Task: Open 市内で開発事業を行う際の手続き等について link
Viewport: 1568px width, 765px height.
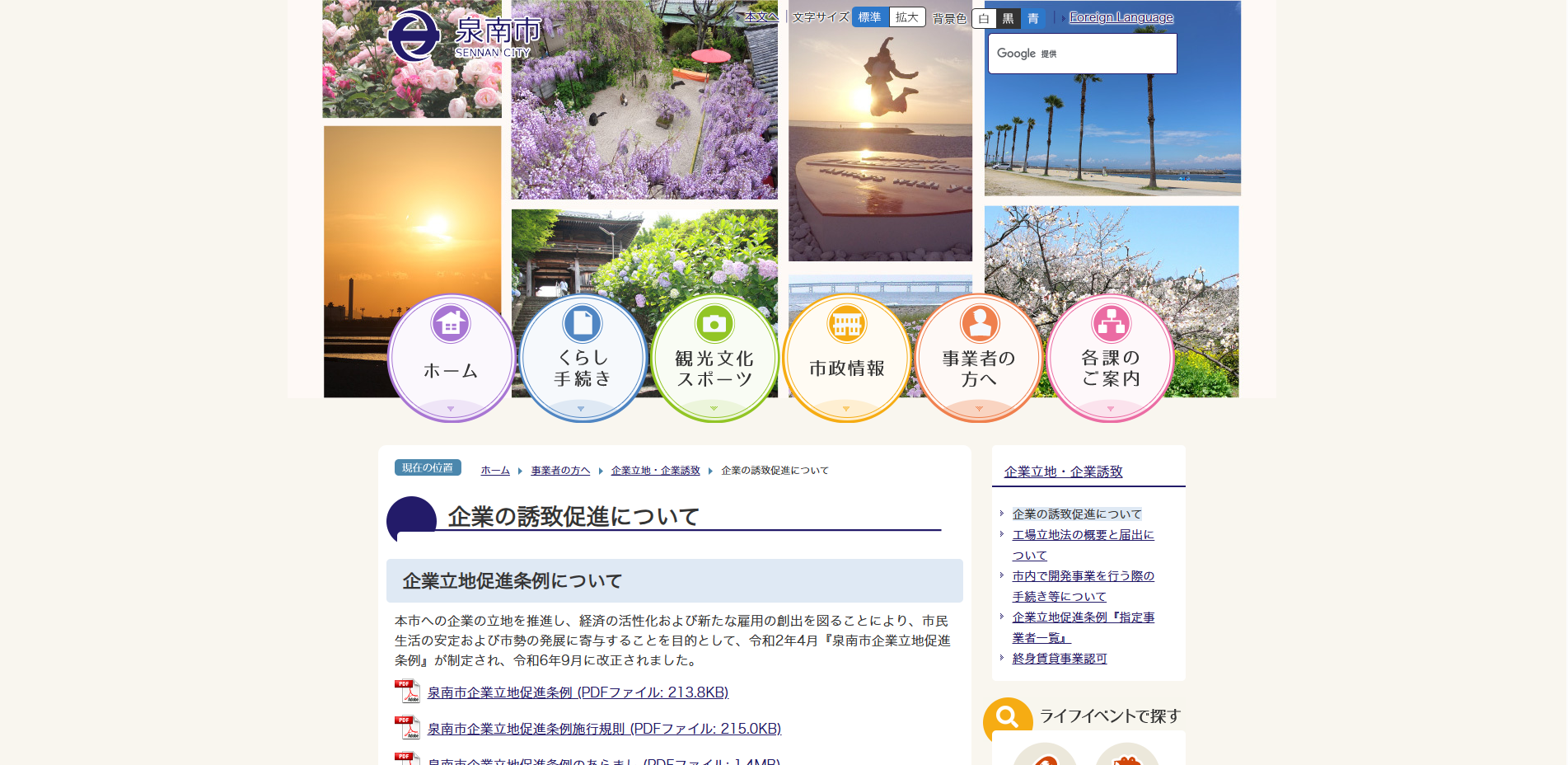Action: (1083, 586)
